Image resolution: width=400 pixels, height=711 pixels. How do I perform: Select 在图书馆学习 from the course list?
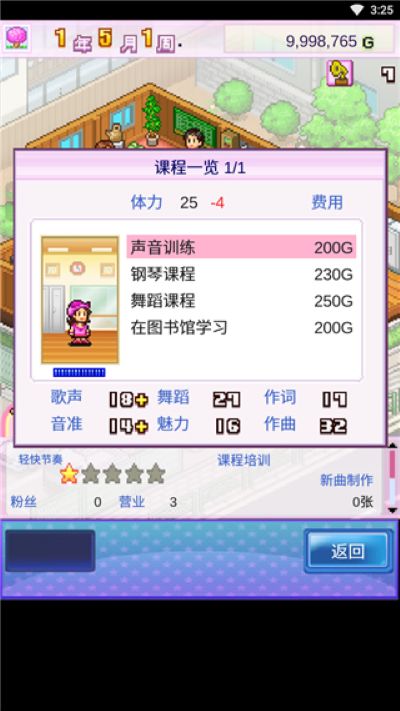[x=241, y=327]
